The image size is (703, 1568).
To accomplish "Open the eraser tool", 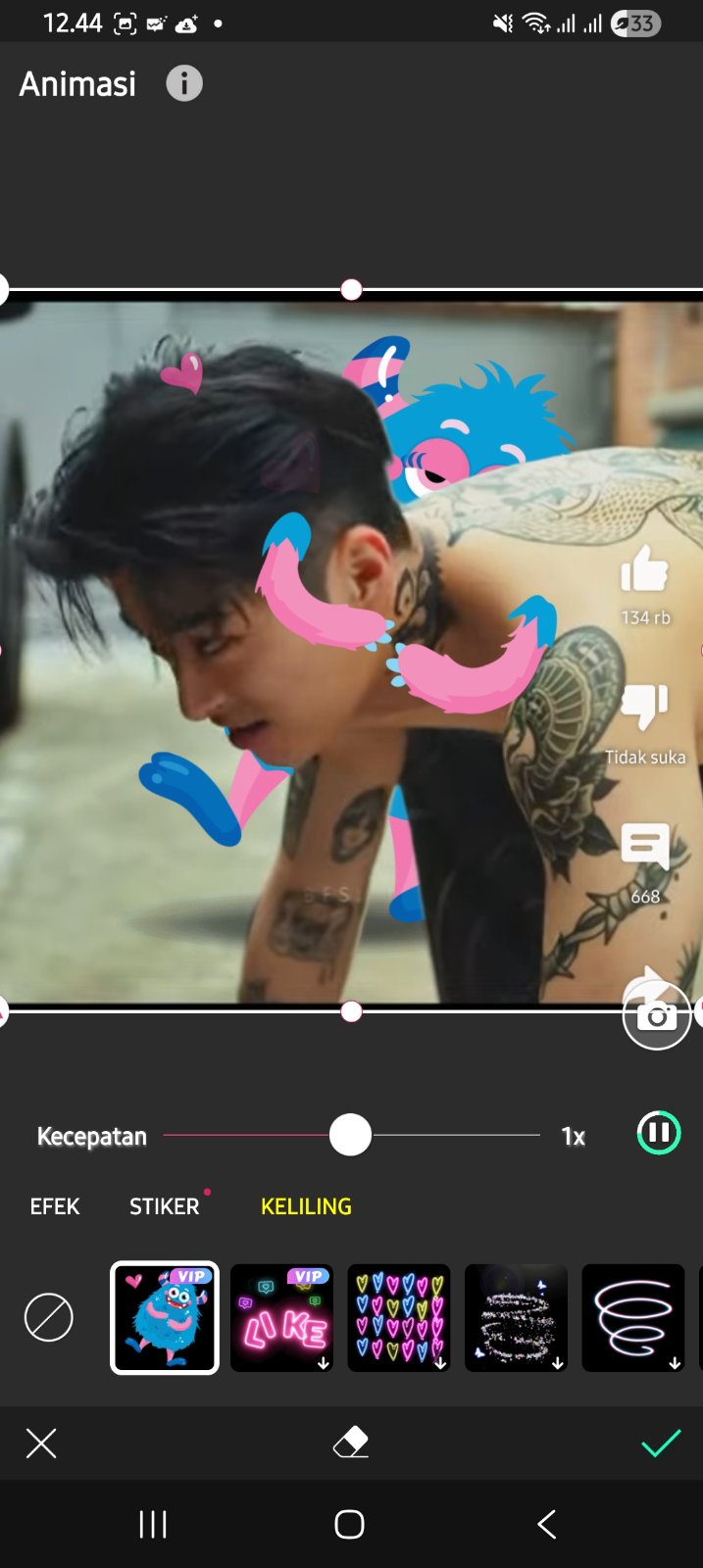I will [351, 1442].
